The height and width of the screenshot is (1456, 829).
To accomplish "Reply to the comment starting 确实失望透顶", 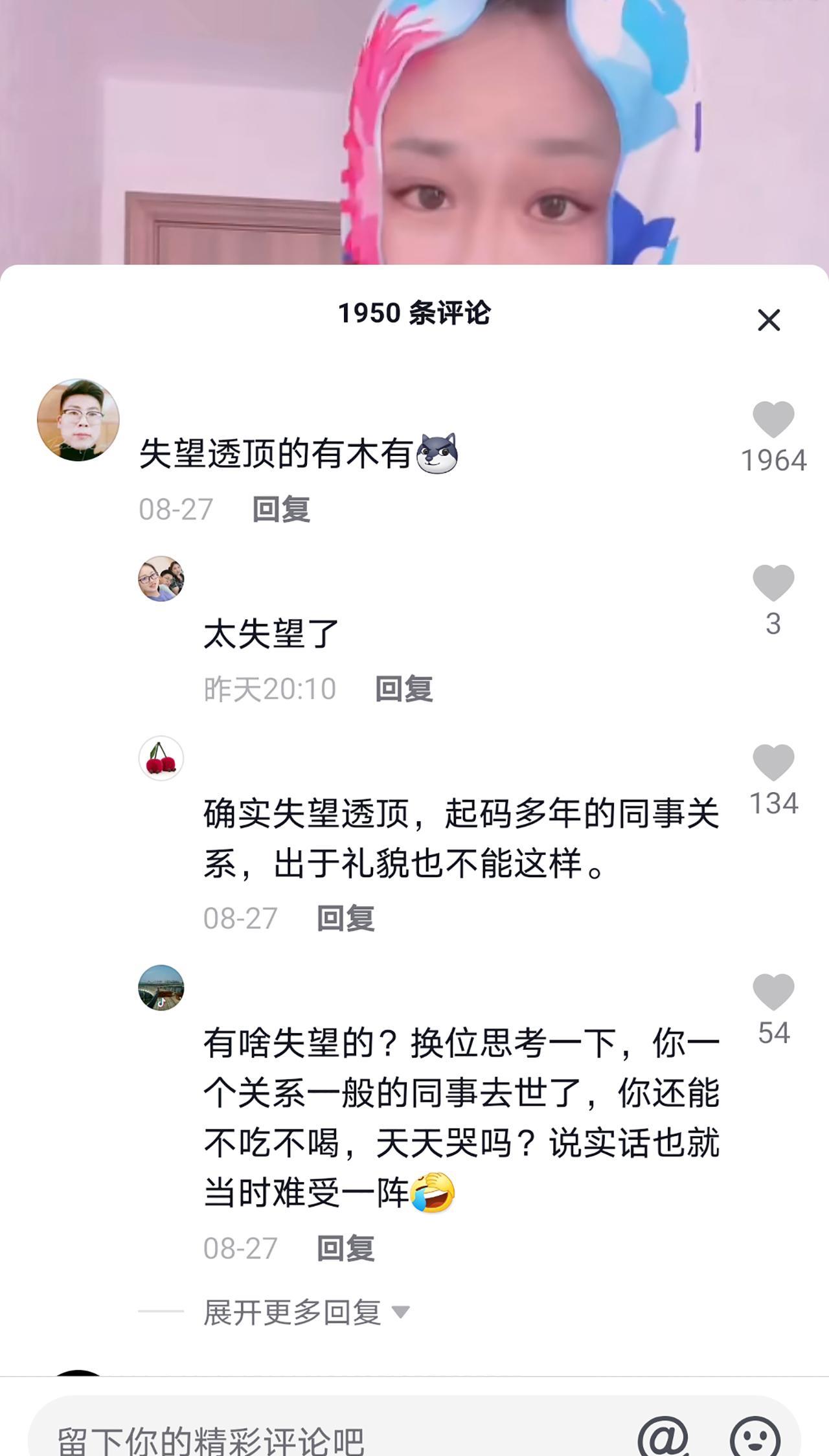I will 346,918.
